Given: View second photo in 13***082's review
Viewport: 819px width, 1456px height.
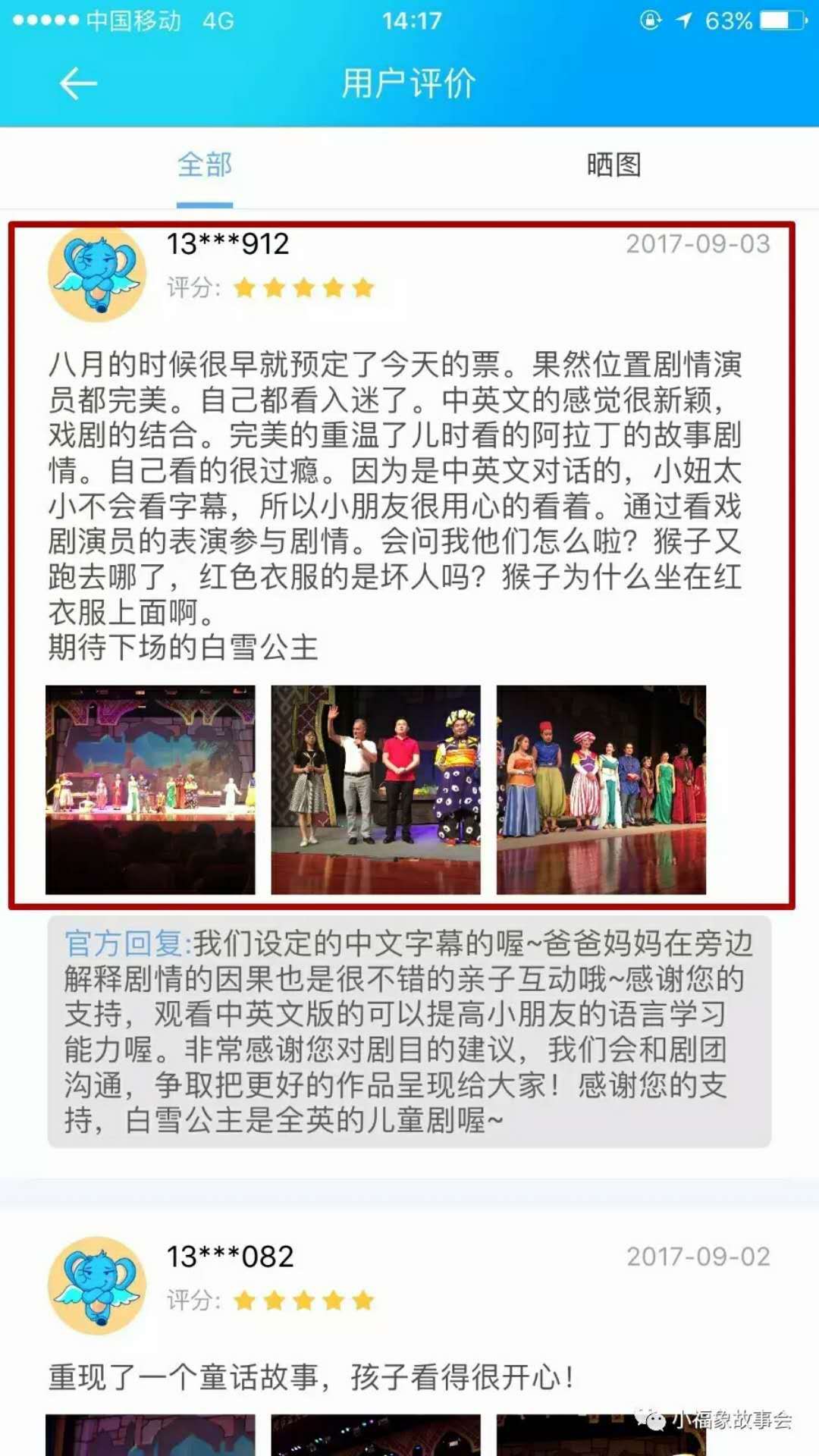Looking at the screenshot, I should 375,1433.
